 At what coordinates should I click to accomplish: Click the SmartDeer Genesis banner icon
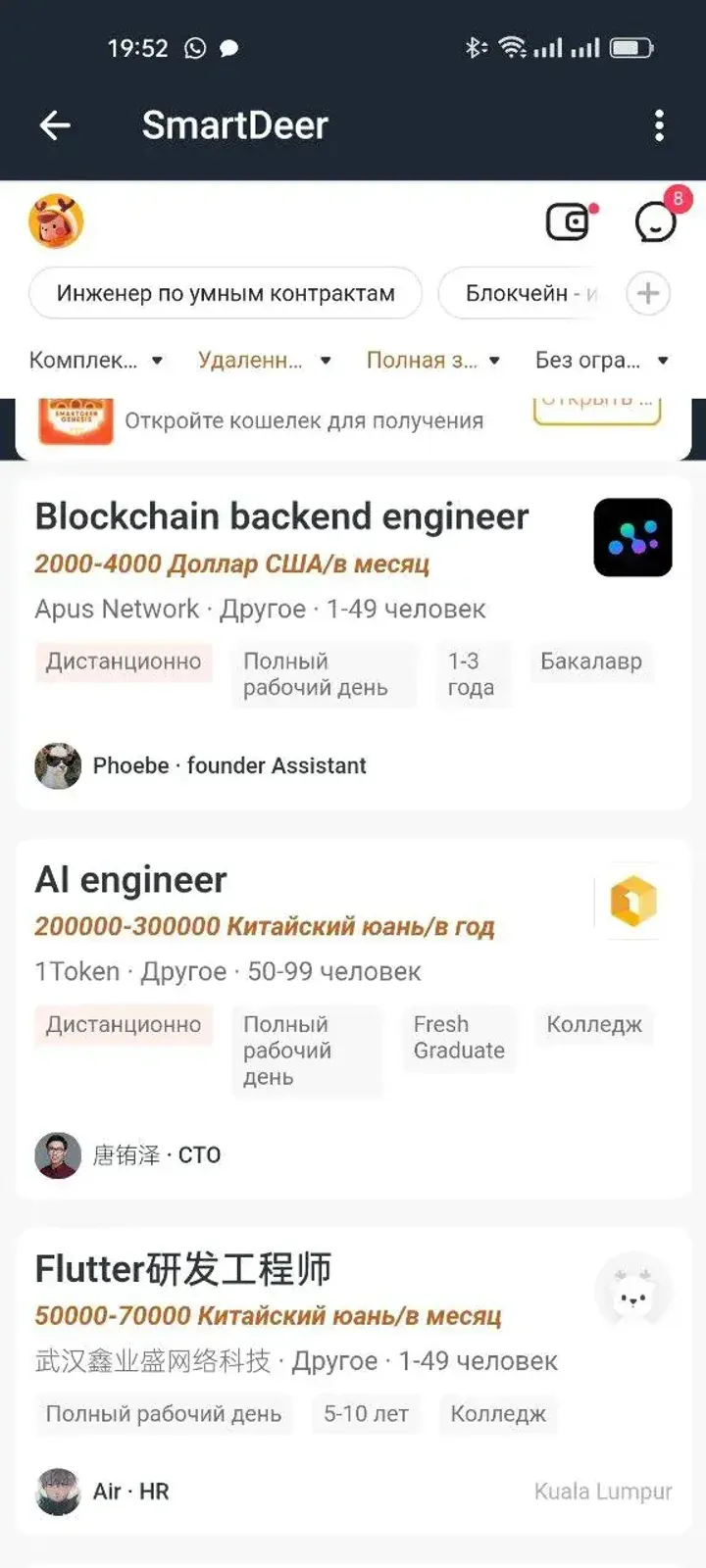pyautogui.click(x=76, y=421)
